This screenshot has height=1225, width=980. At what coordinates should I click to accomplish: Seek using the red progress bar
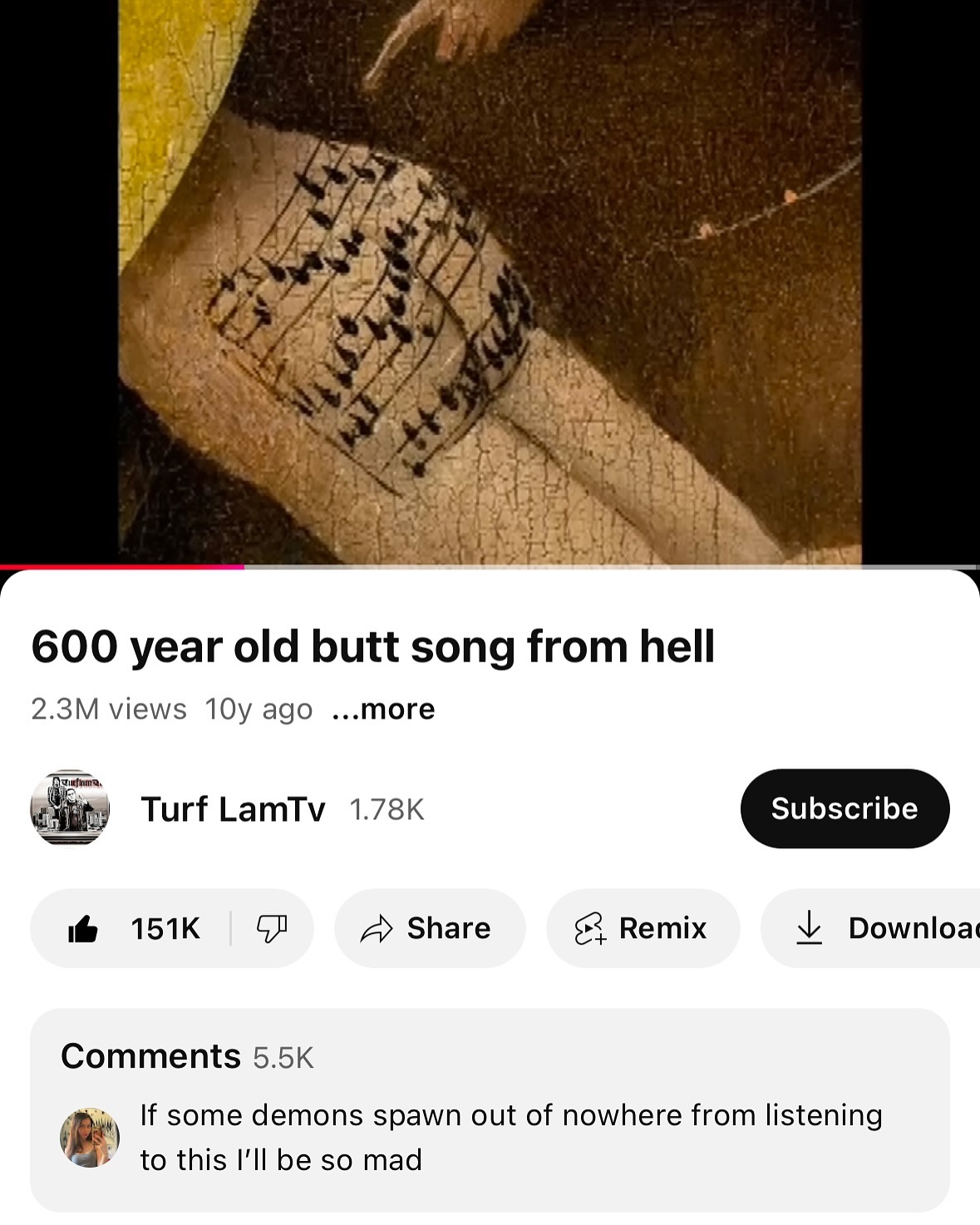tap(244, 567)
